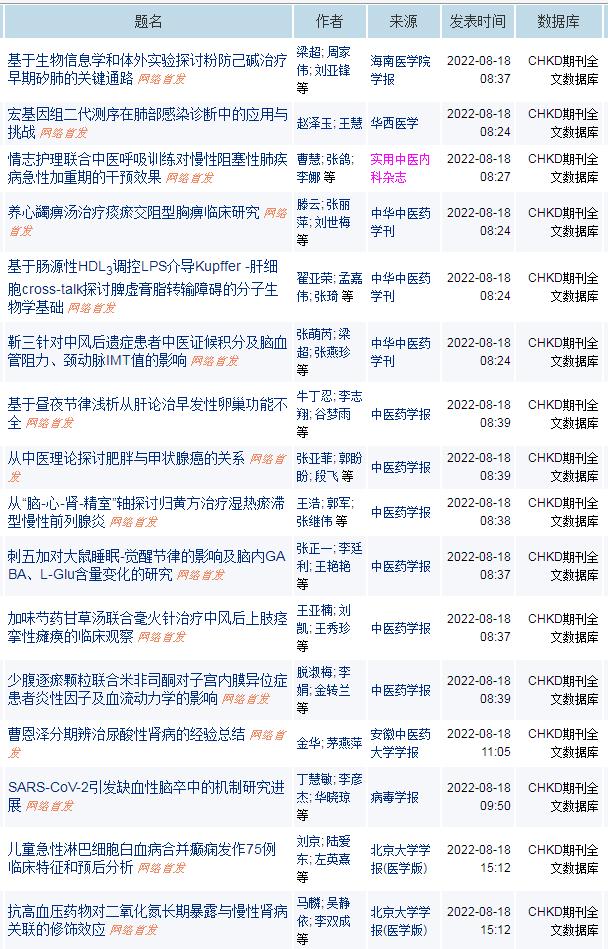Open article 基于生物信息学和体外实验探讨粉防己碱
Image resolution: width=608 pixels, height=949 pixels.
pos(147,59)
